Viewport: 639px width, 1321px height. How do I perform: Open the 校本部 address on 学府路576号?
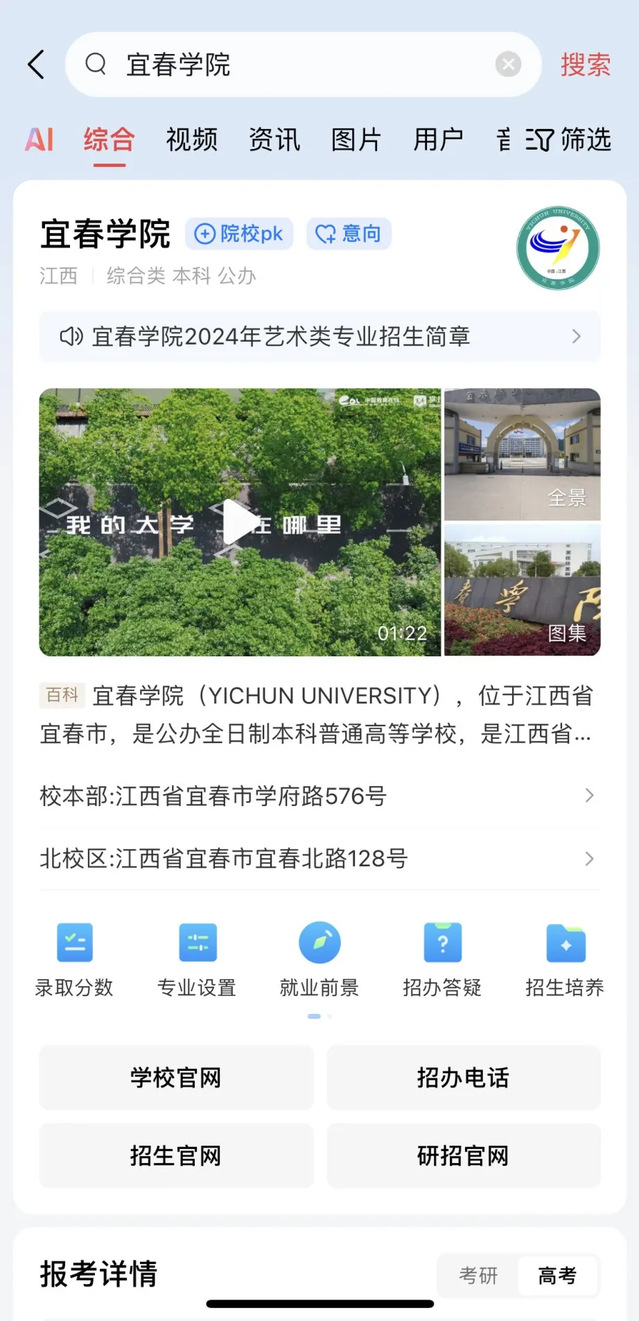point(319,796)
